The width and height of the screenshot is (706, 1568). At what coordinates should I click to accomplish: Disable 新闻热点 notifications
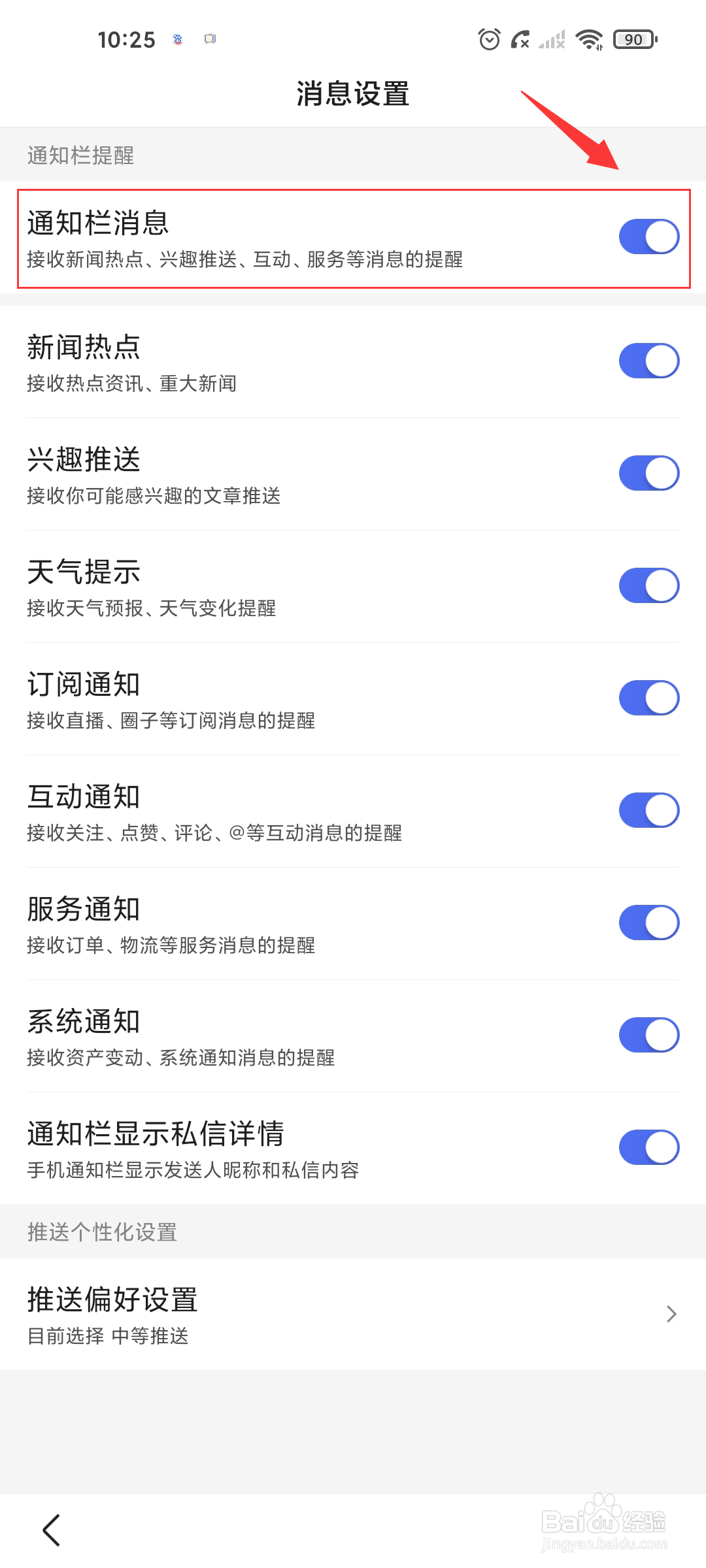click(x=648, y=360)
